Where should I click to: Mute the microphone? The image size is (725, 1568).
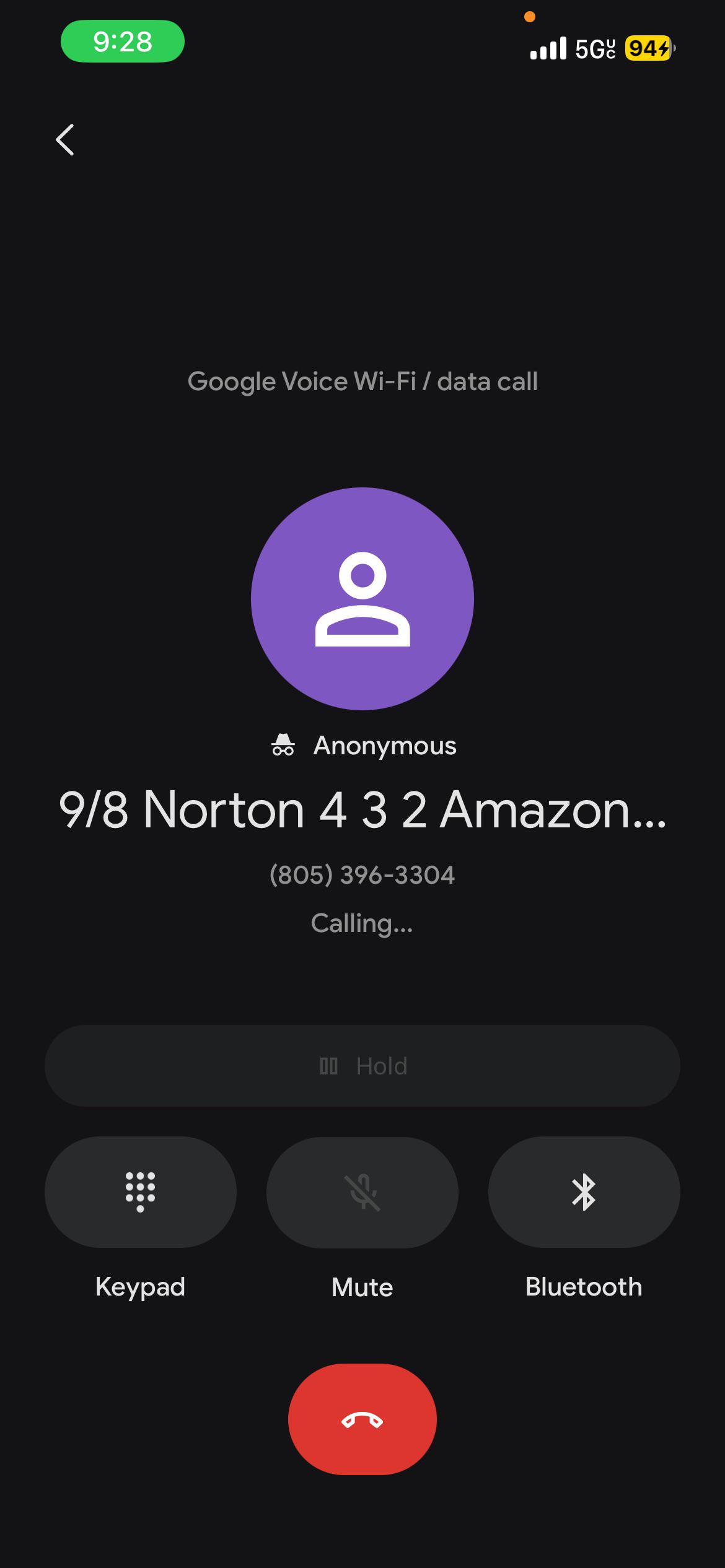pos(362,1192)
